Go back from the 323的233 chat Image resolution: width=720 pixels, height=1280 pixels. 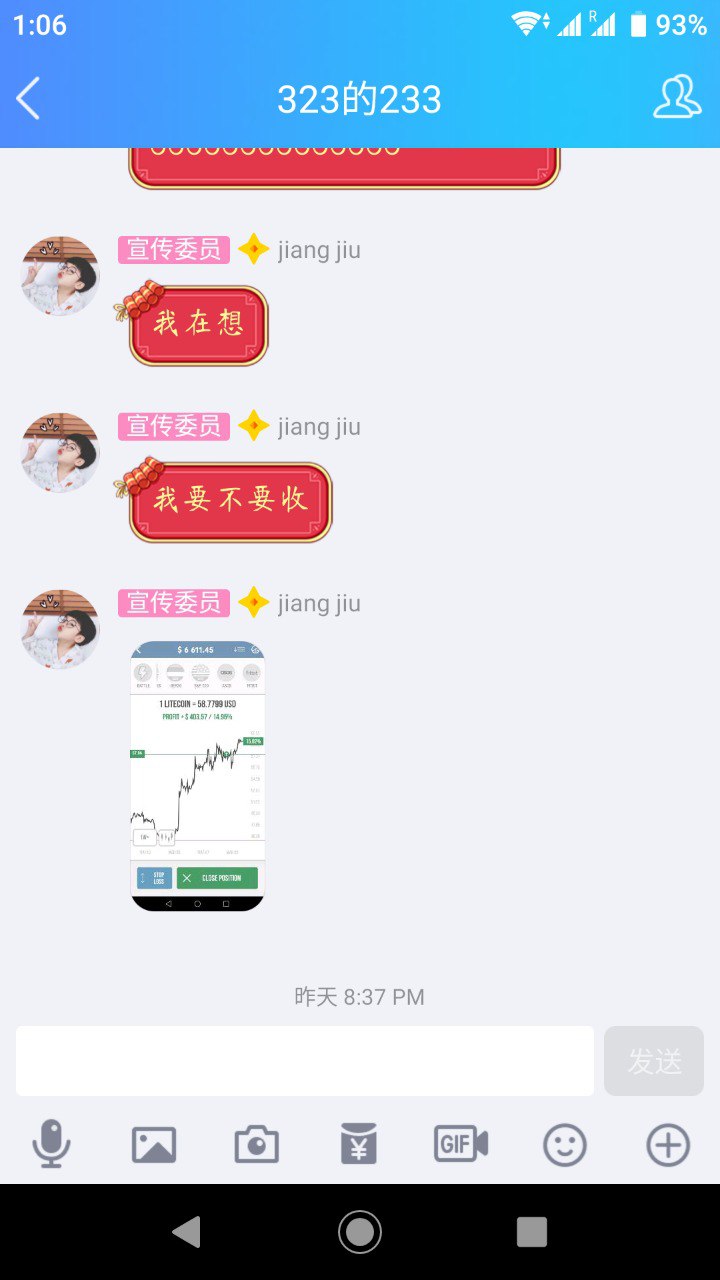pyautogui.click(x=29, y=99)
